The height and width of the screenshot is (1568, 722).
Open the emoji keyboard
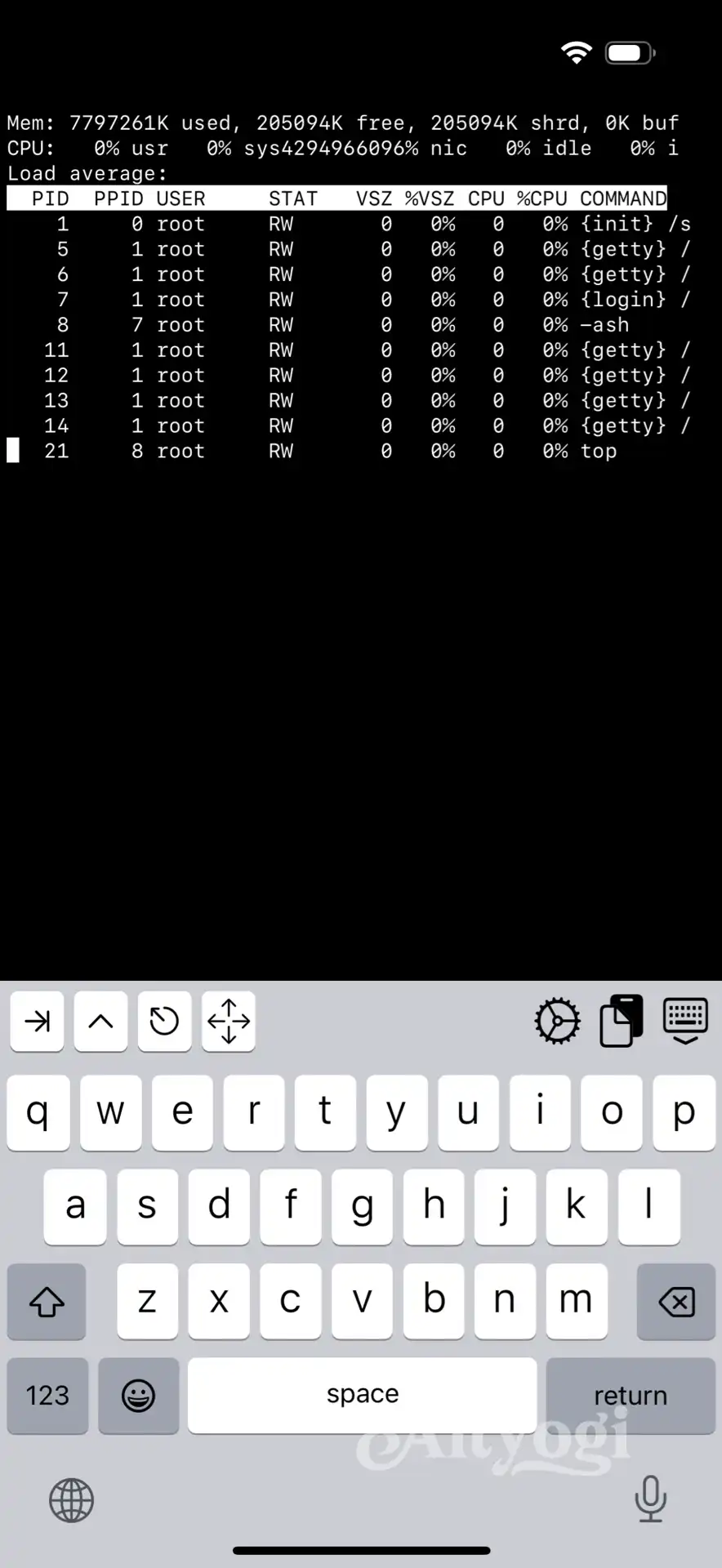coord(138,1396)
